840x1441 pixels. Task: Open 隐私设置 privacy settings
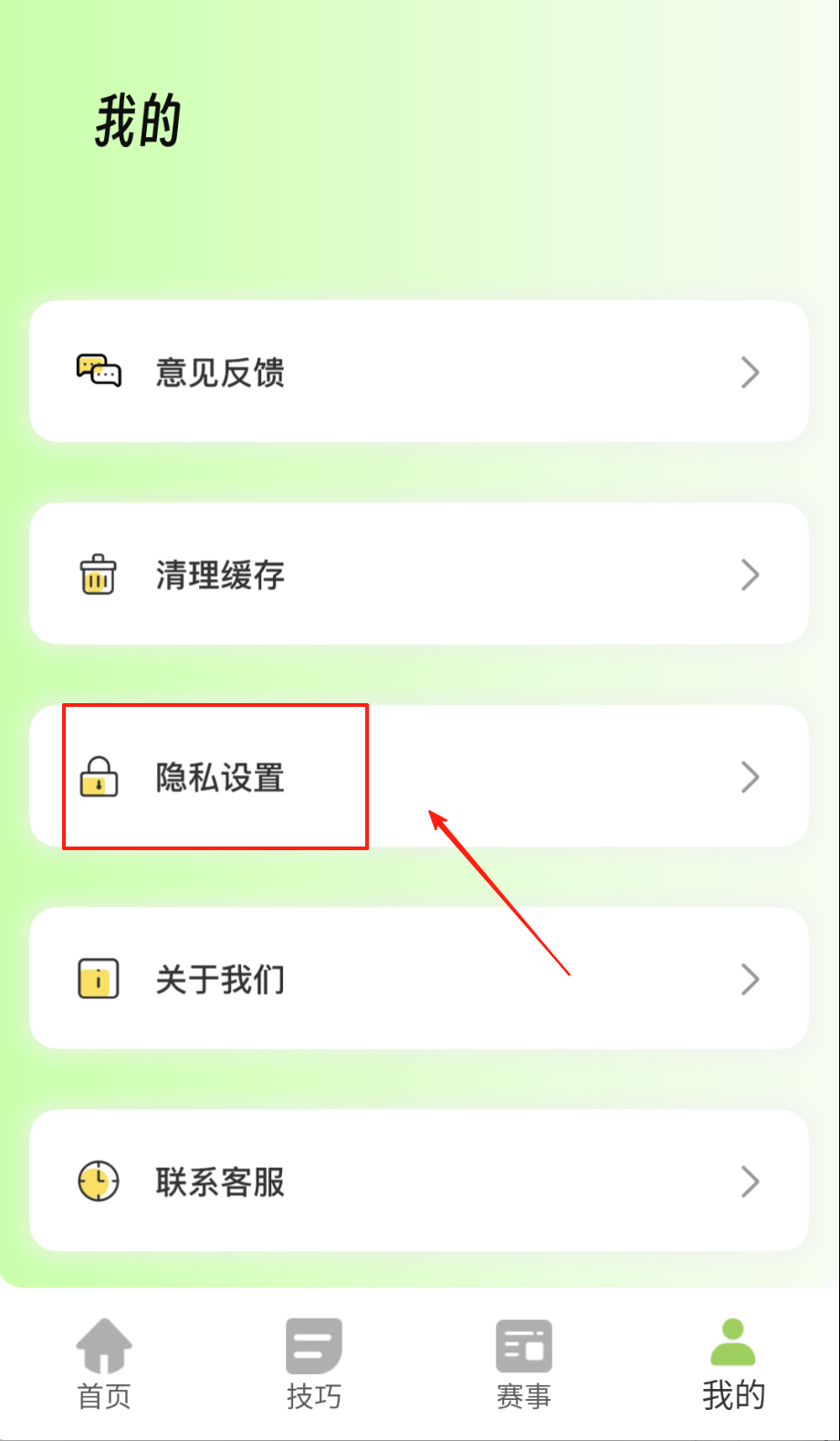click(x=418, y=776)
